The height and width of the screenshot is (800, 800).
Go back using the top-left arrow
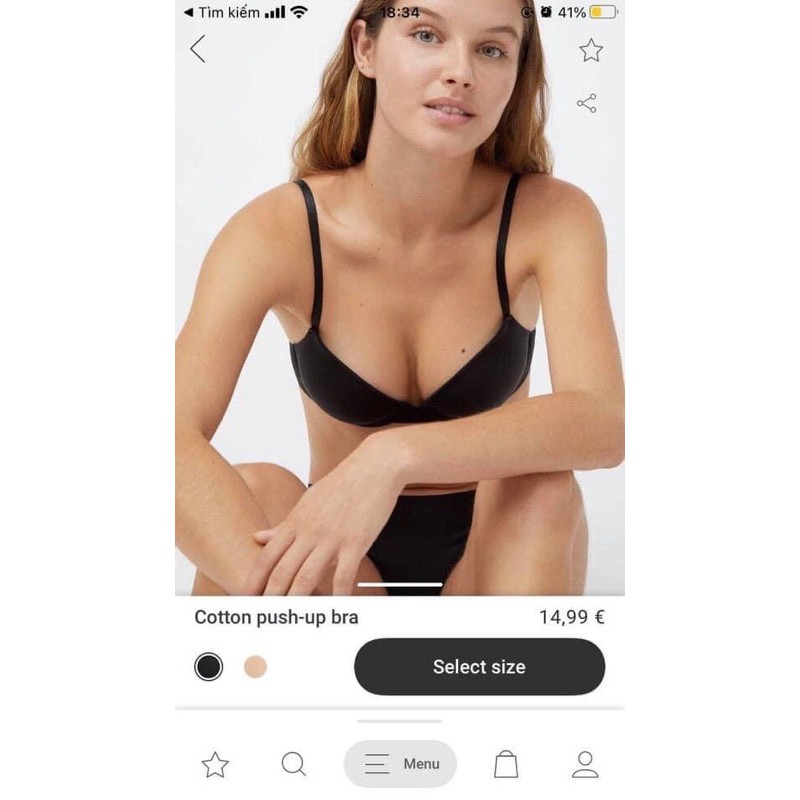coord(198,49)
